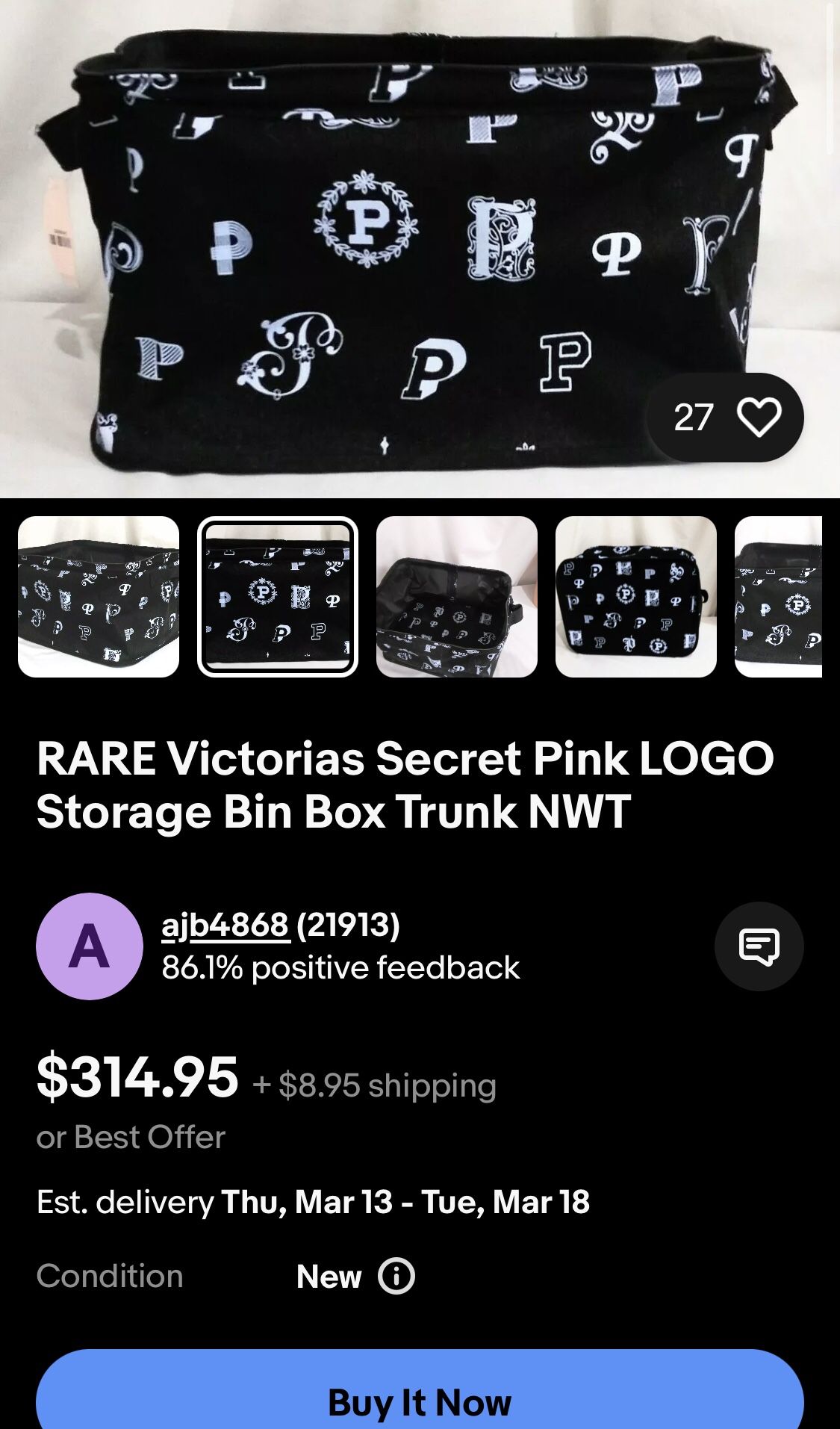Click or Best Offer option
840x1429 pixels.
130,1137
